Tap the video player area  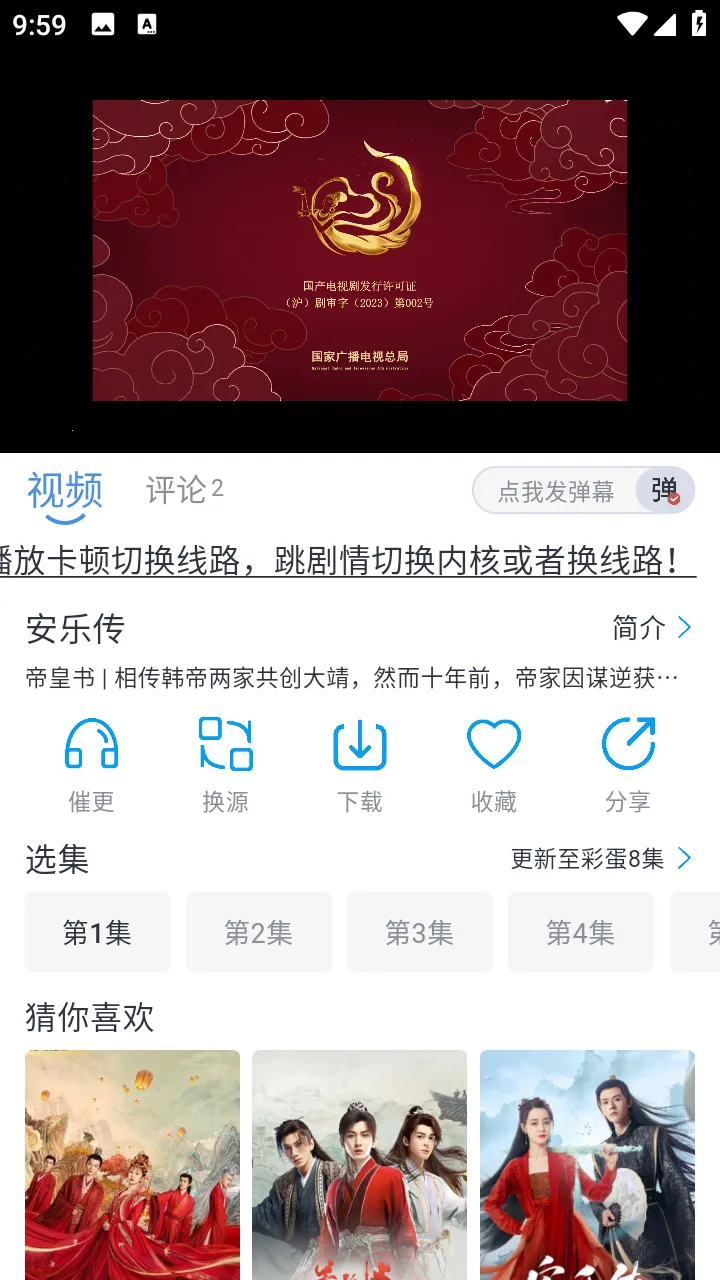359,250
